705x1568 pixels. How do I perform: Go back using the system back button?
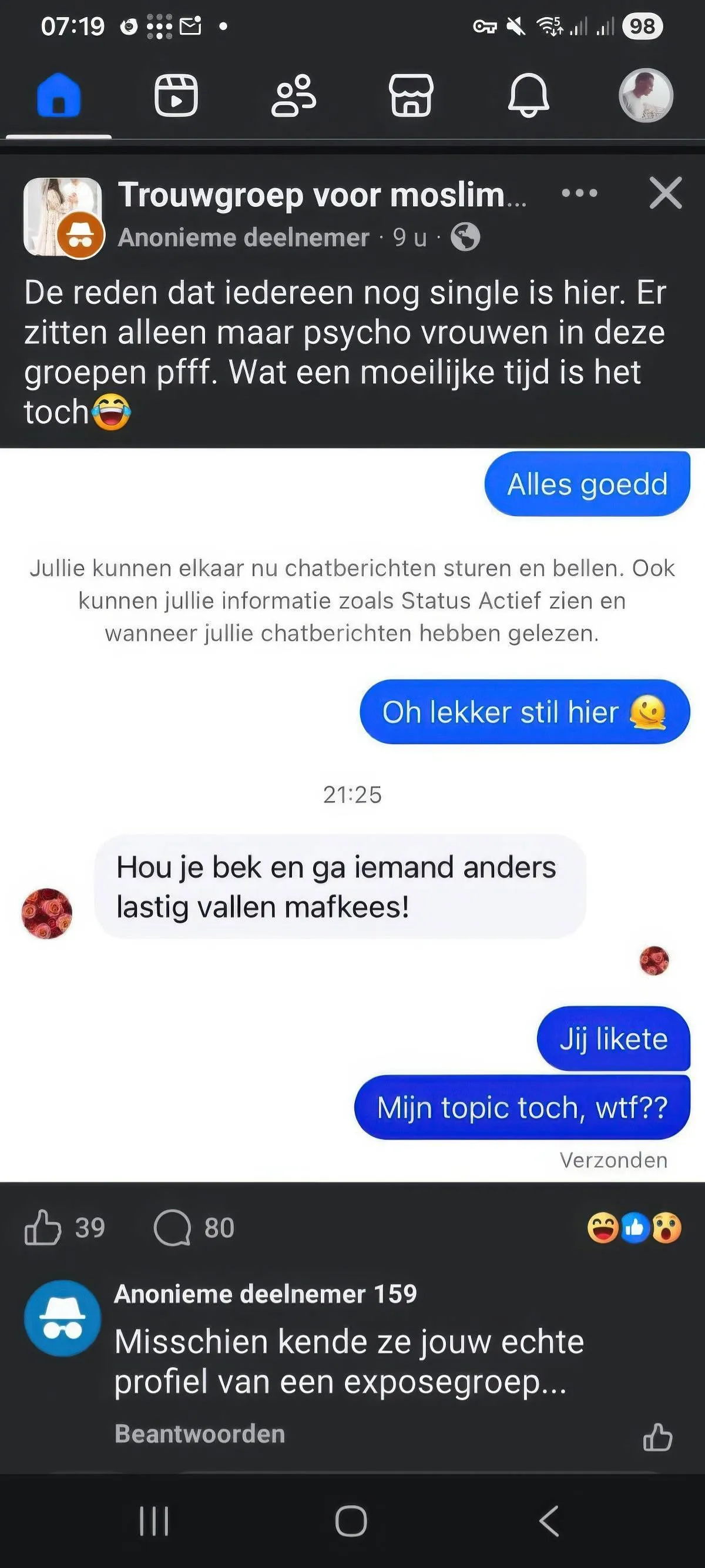[x=549, y=1521]
